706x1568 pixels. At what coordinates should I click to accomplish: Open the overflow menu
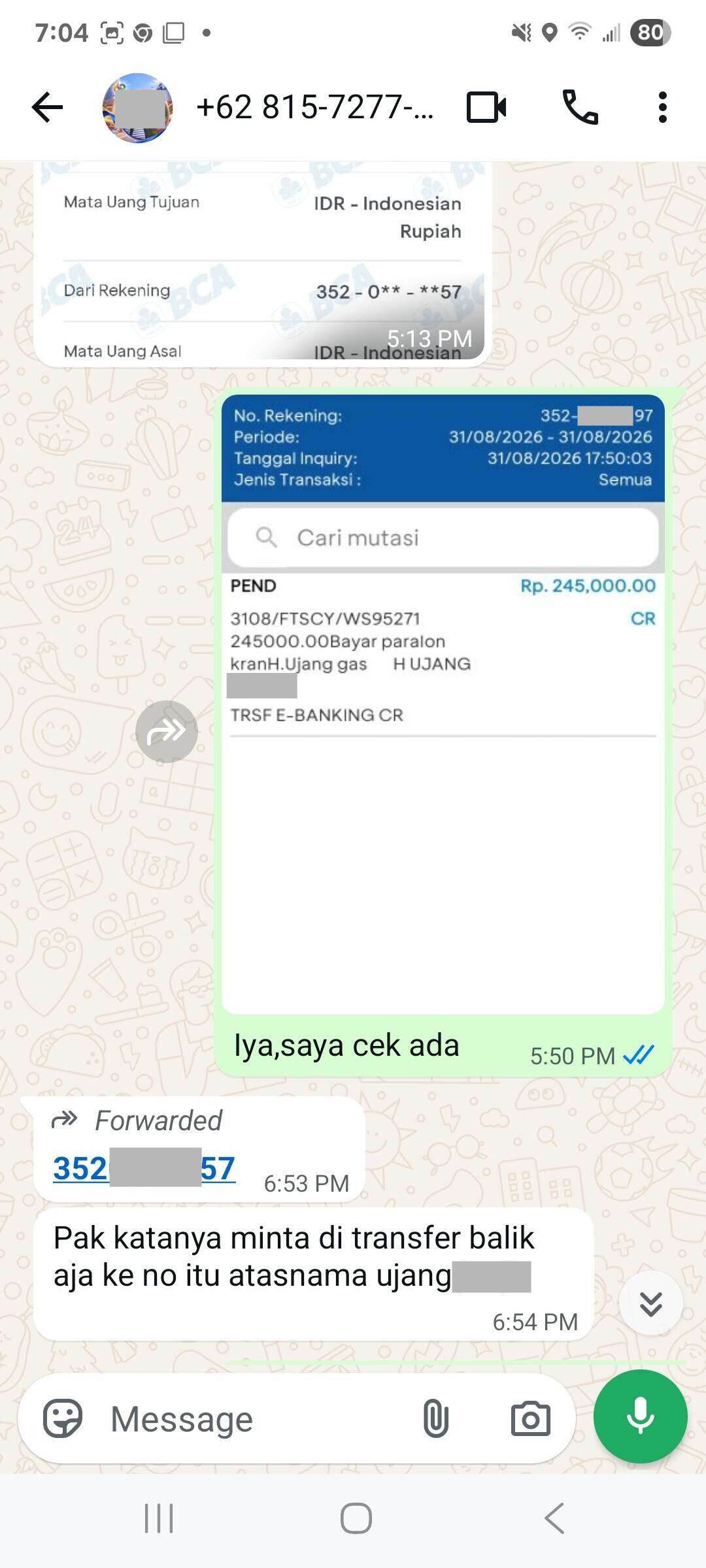pyautogui.click(x=663, y=107)
